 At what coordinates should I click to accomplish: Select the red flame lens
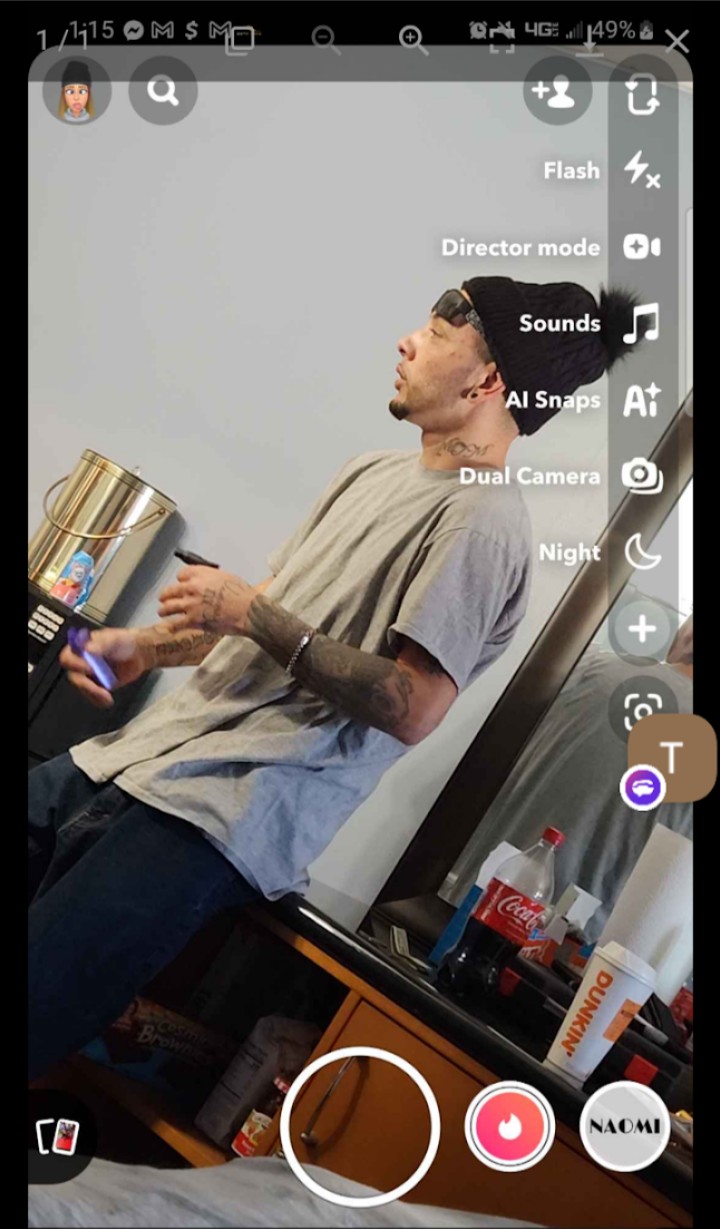510,1126
